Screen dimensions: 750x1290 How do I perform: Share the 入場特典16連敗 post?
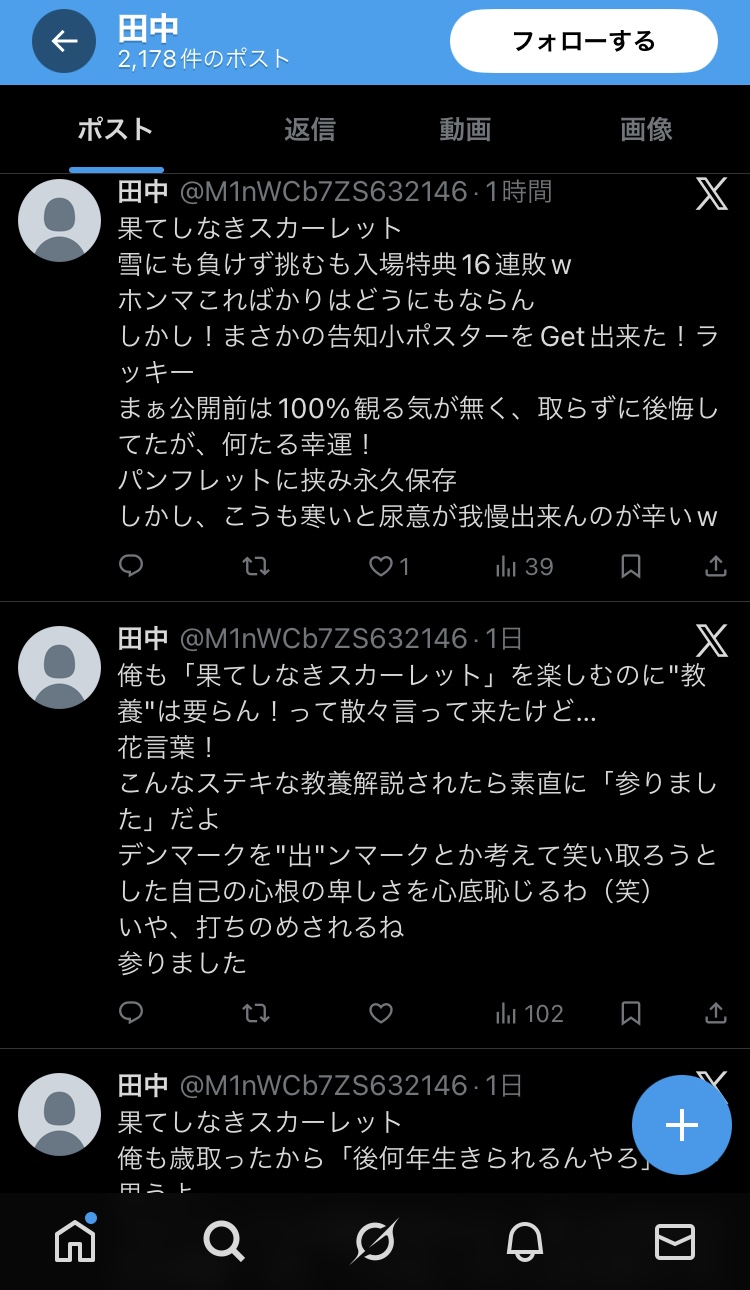point(716,567)
